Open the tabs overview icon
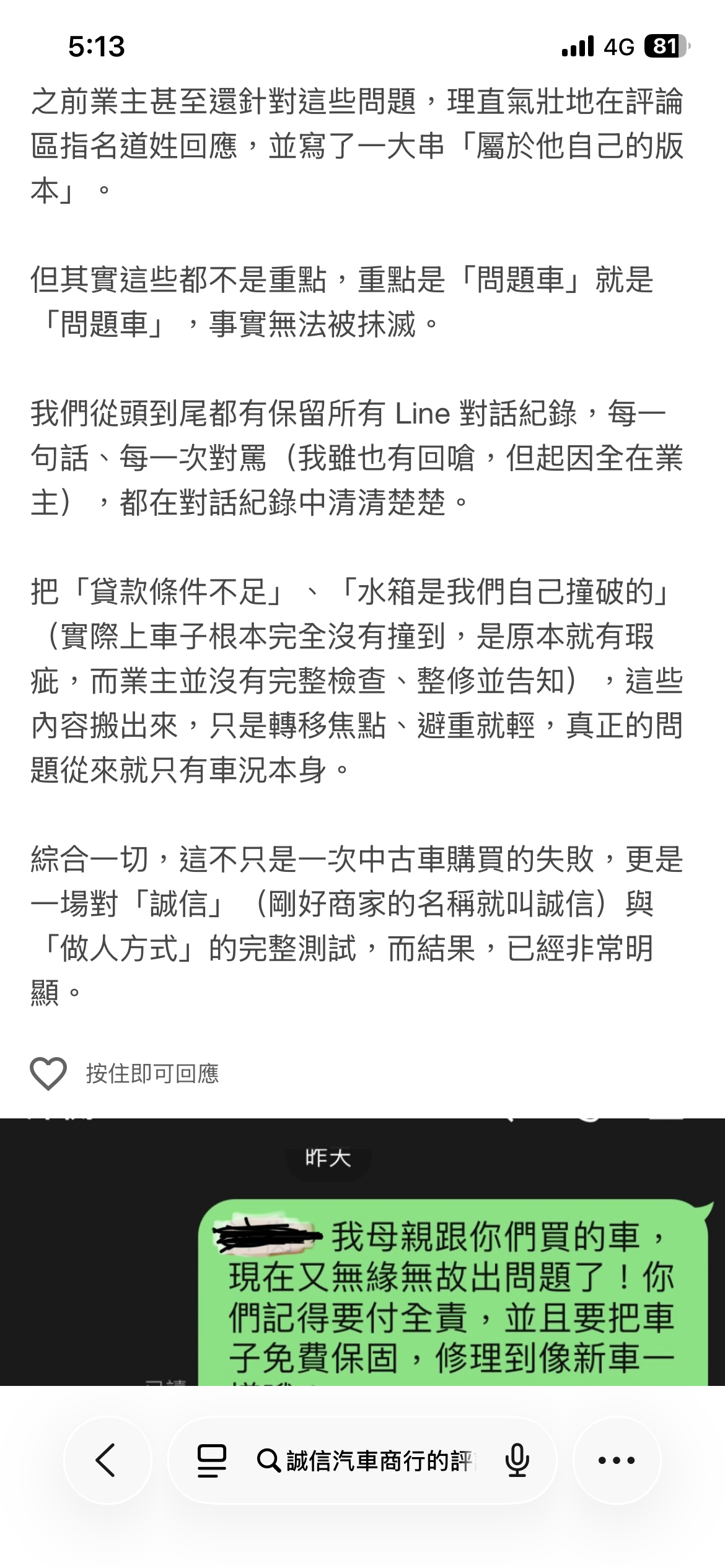725x1568 pixels. (x=212, y=1461)
